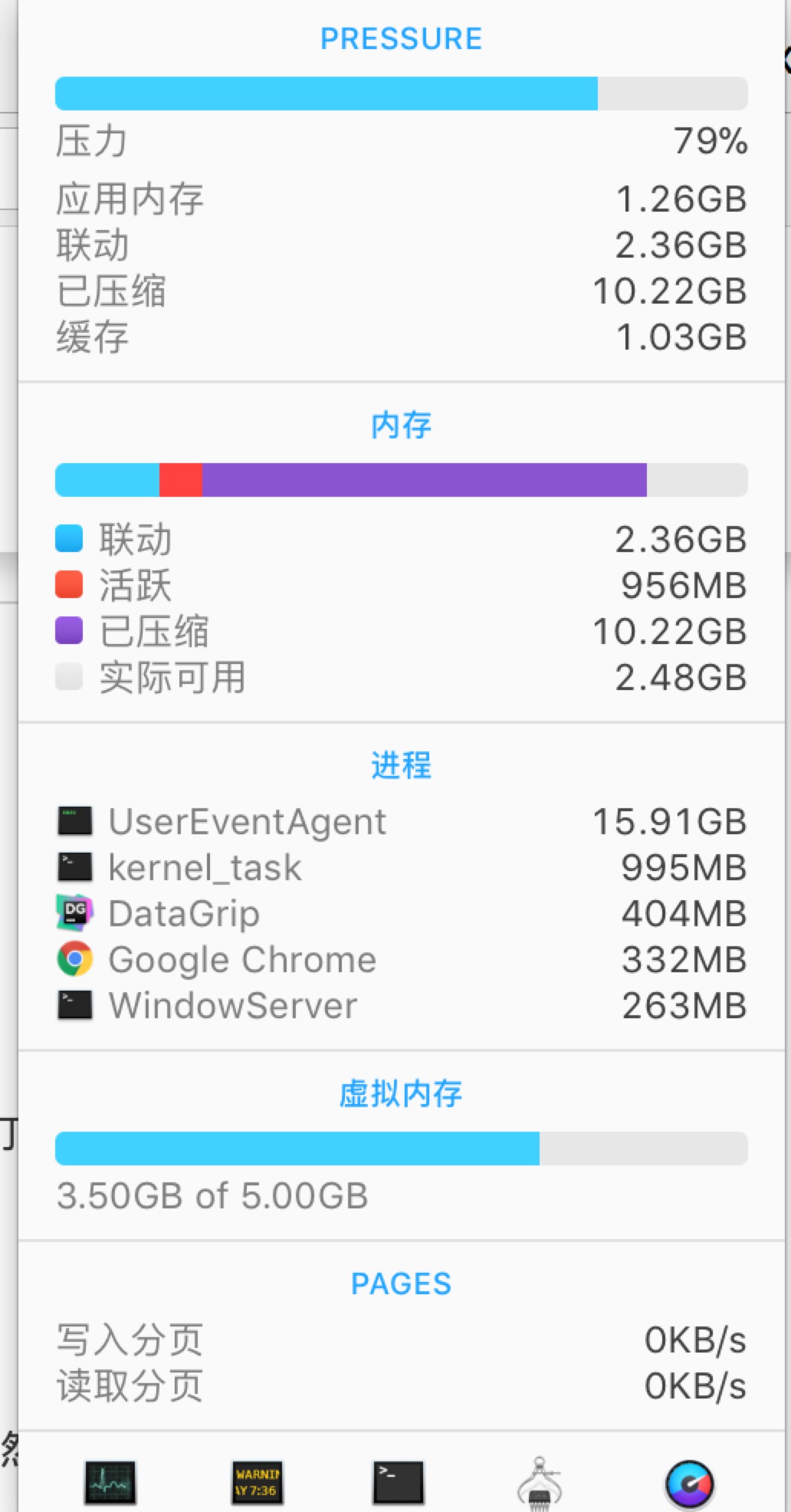The height and width of the screenshot is (1512, 791).
Task: Select the UserEventAgent process row
Action: pyautogui.click(x=402, y=821)
